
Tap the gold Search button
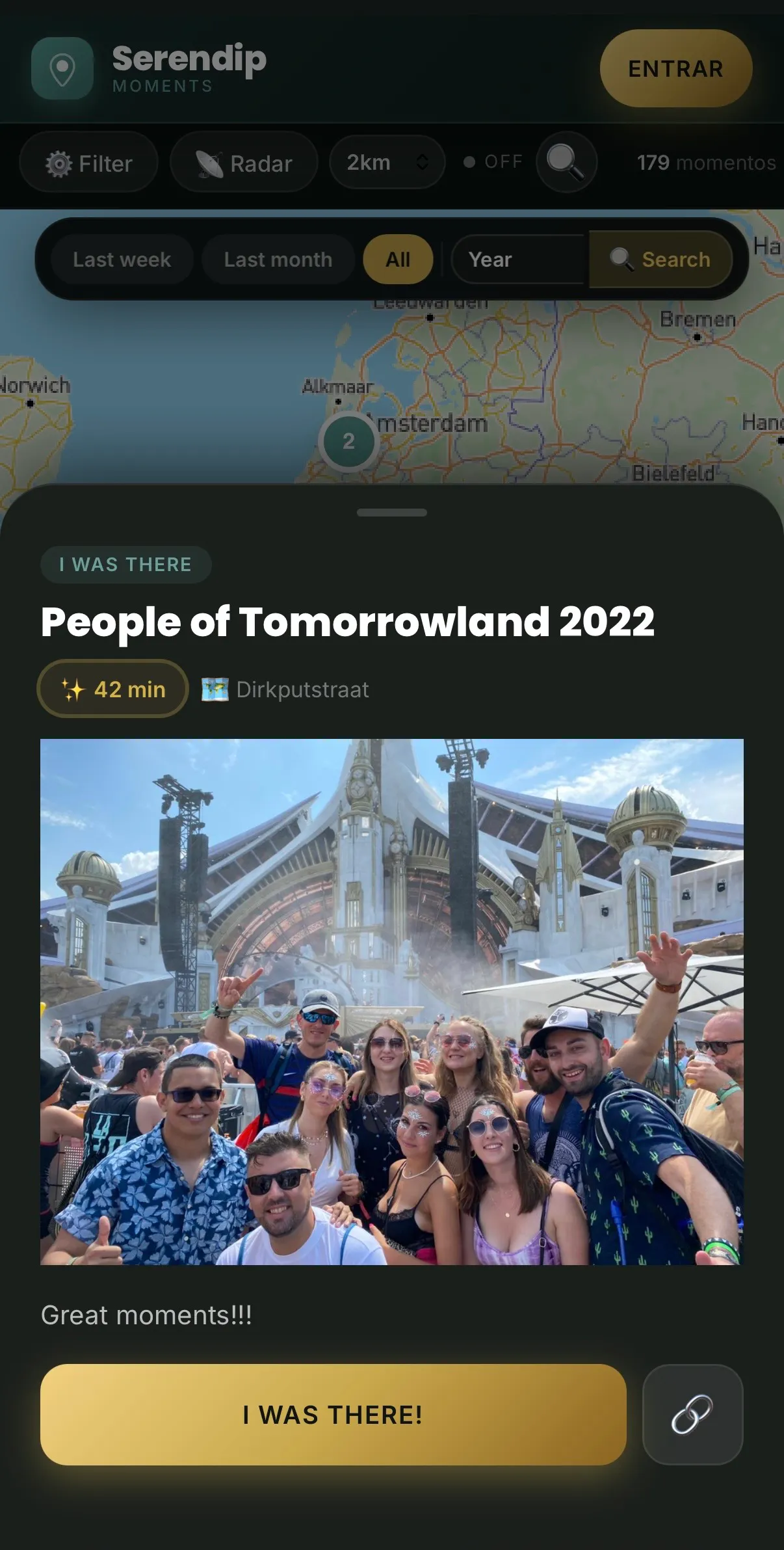(660, 260)
